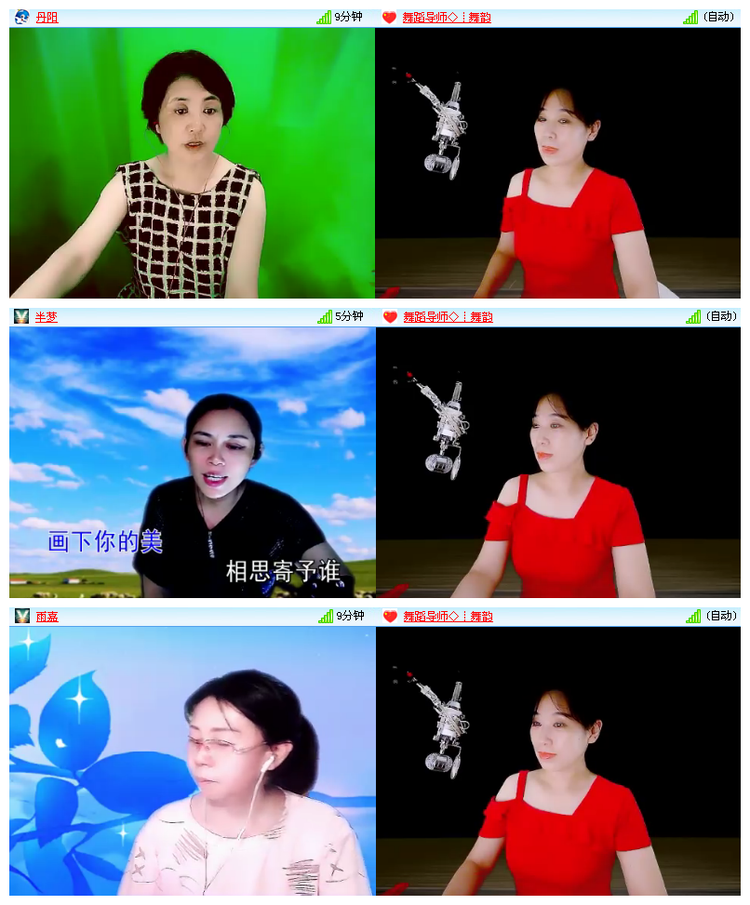Click the red-dress host's video feed

pyautogui.click(x=560, y=165)
